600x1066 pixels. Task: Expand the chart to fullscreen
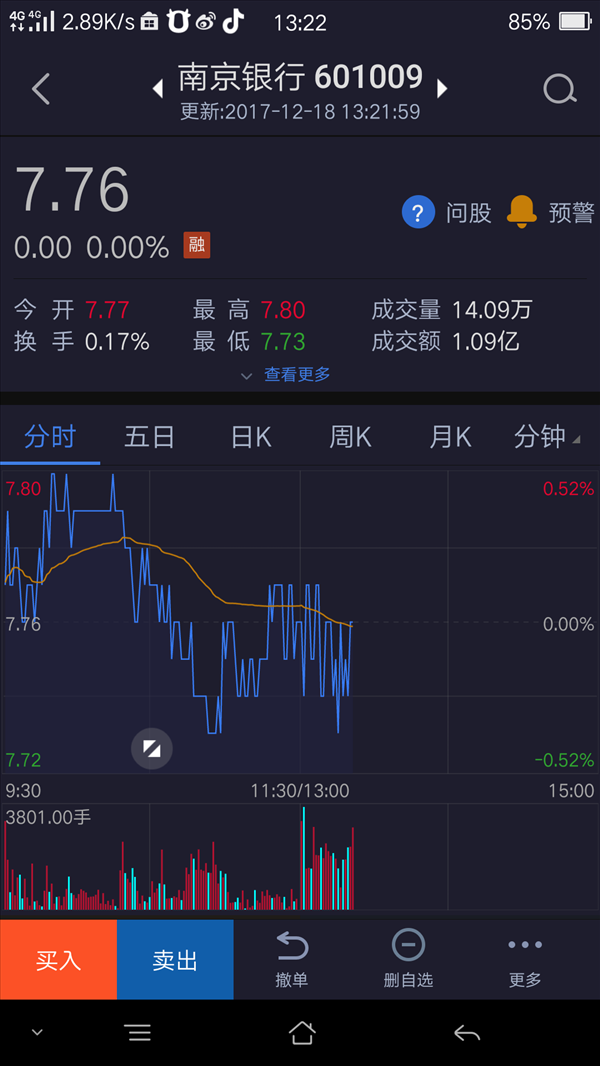pyautogui.click(x=152, y=749)
